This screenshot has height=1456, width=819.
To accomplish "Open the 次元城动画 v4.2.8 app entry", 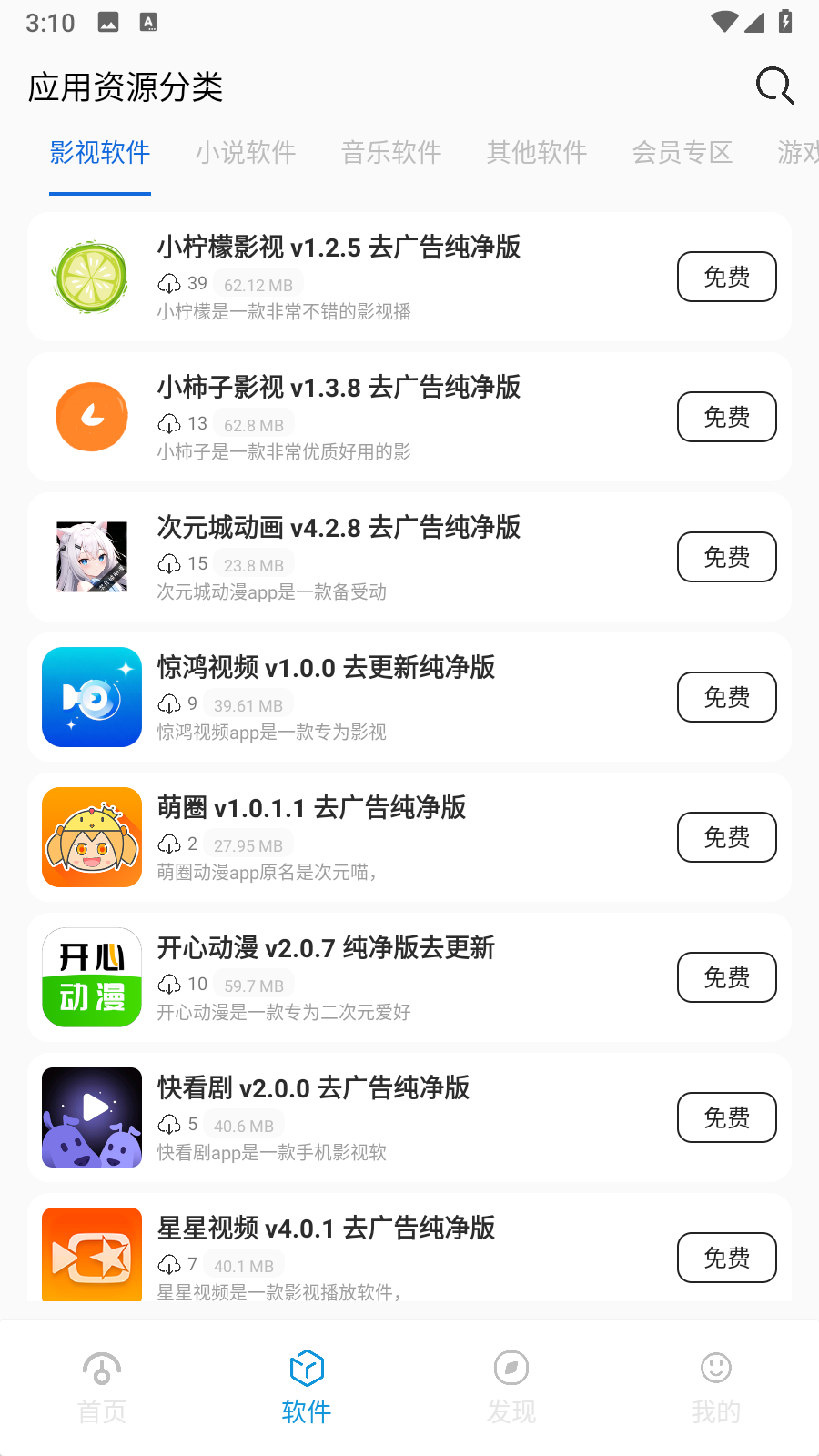I will (409, 557).
